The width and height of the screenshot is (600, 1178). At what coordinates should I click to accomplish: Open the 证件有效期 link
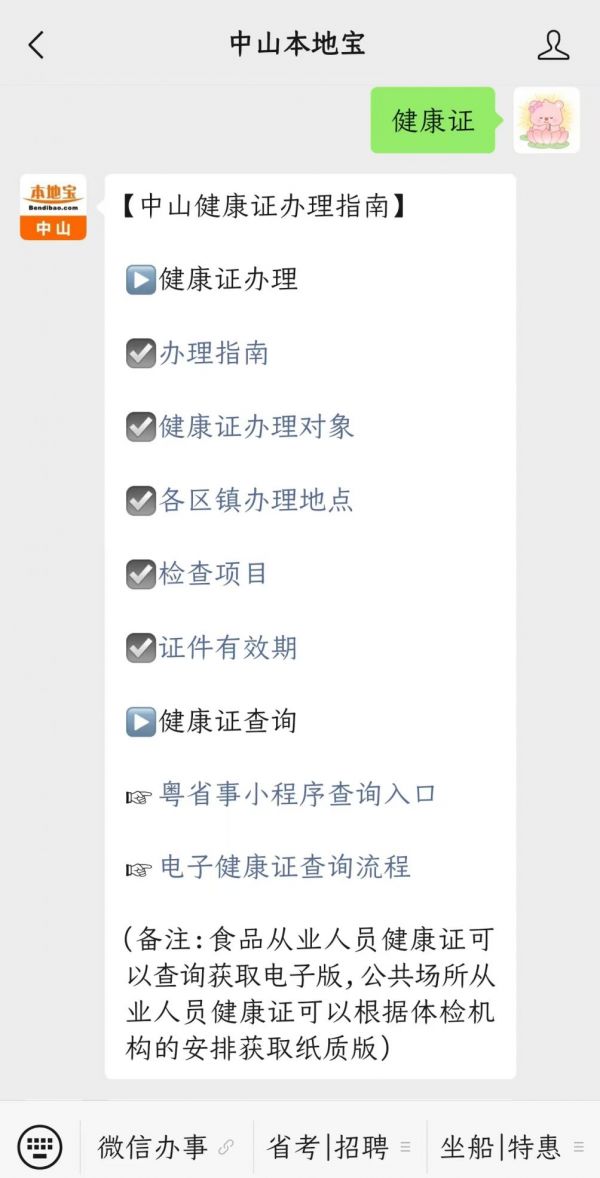[228, 648]
